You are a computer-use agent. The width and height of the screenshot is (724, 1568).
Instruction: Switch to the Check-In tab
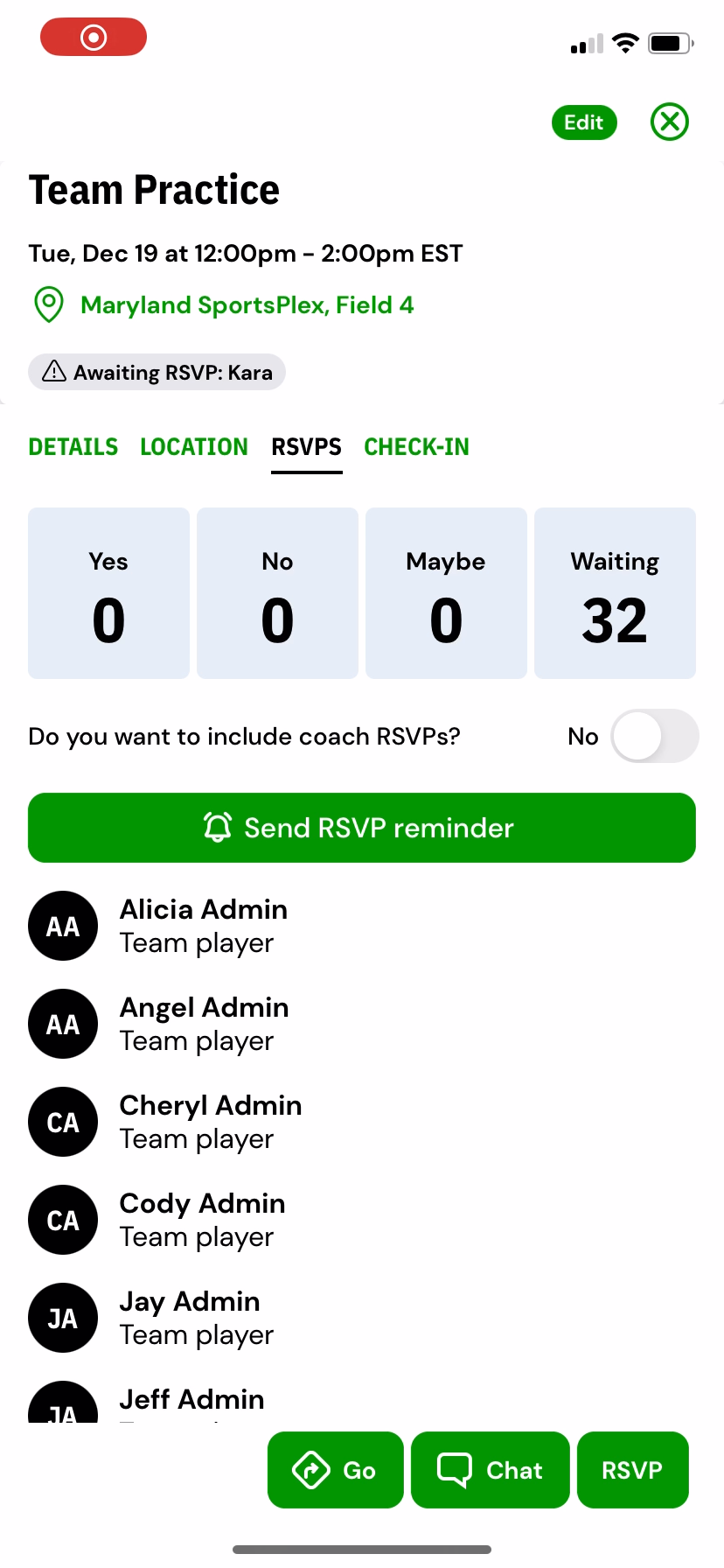[416, 447]
